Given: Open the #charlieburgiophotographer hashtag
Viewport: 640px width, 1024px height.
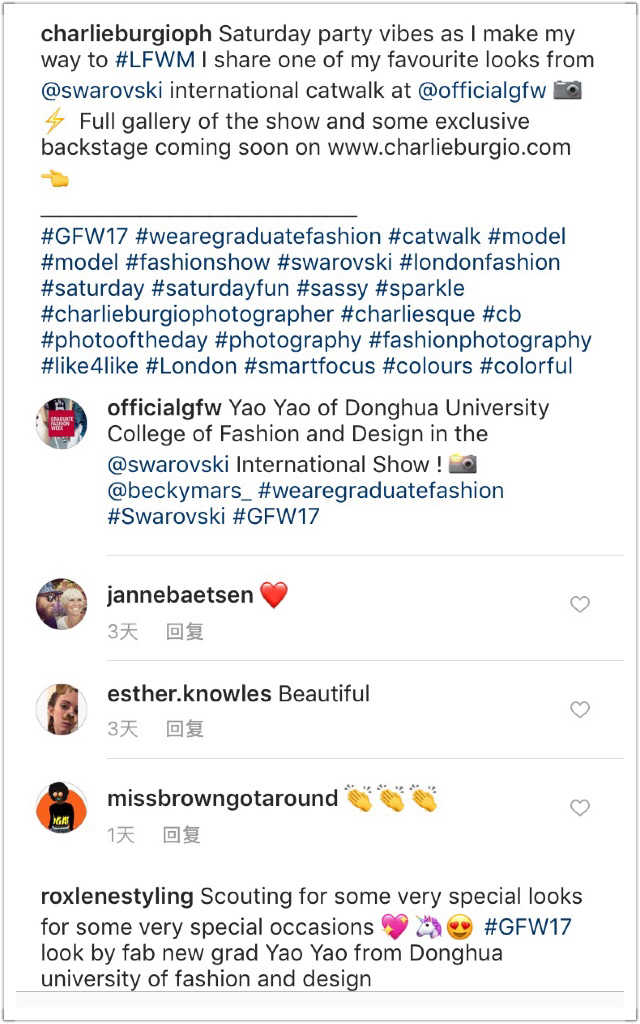Looking at the screenshot, I should 187,314.
